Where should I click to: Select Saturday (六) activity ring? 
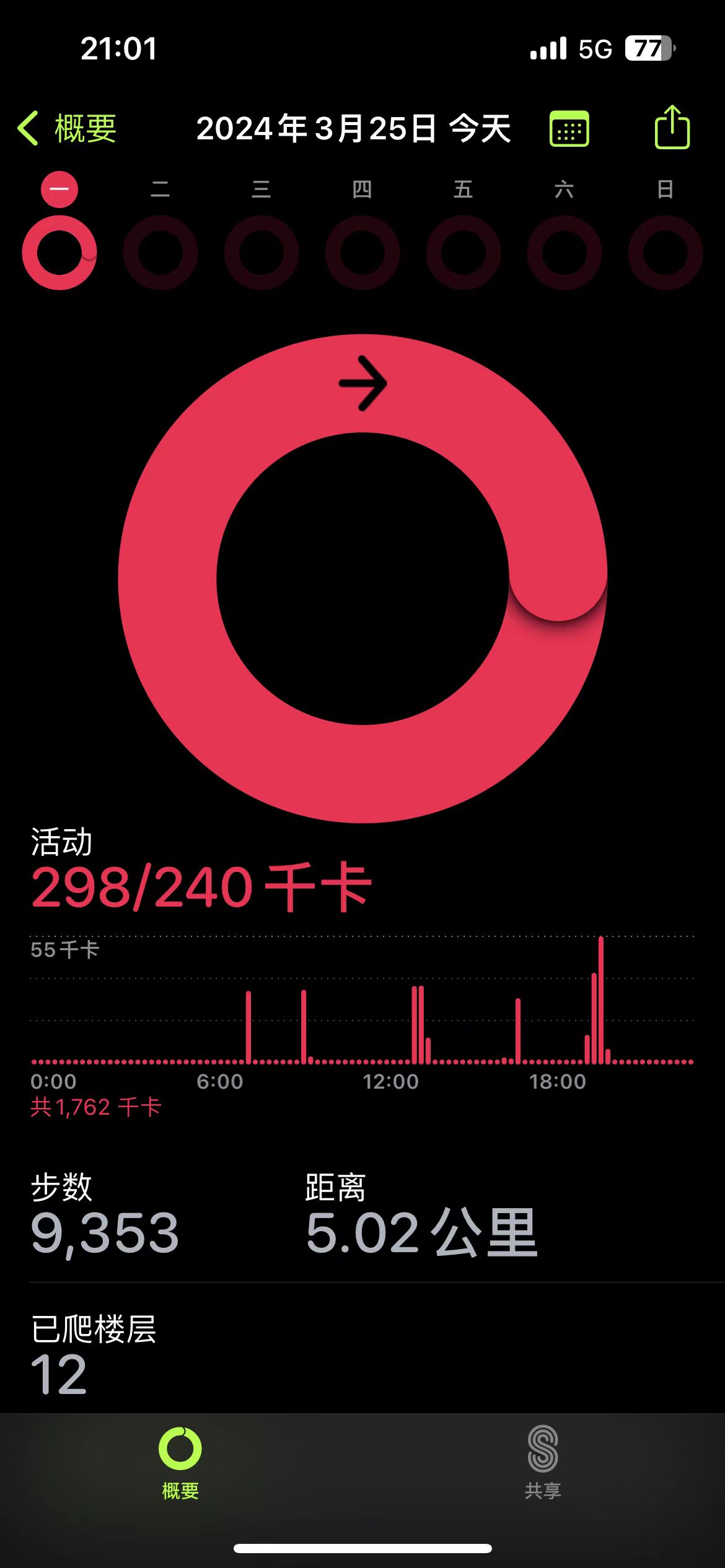565,252
